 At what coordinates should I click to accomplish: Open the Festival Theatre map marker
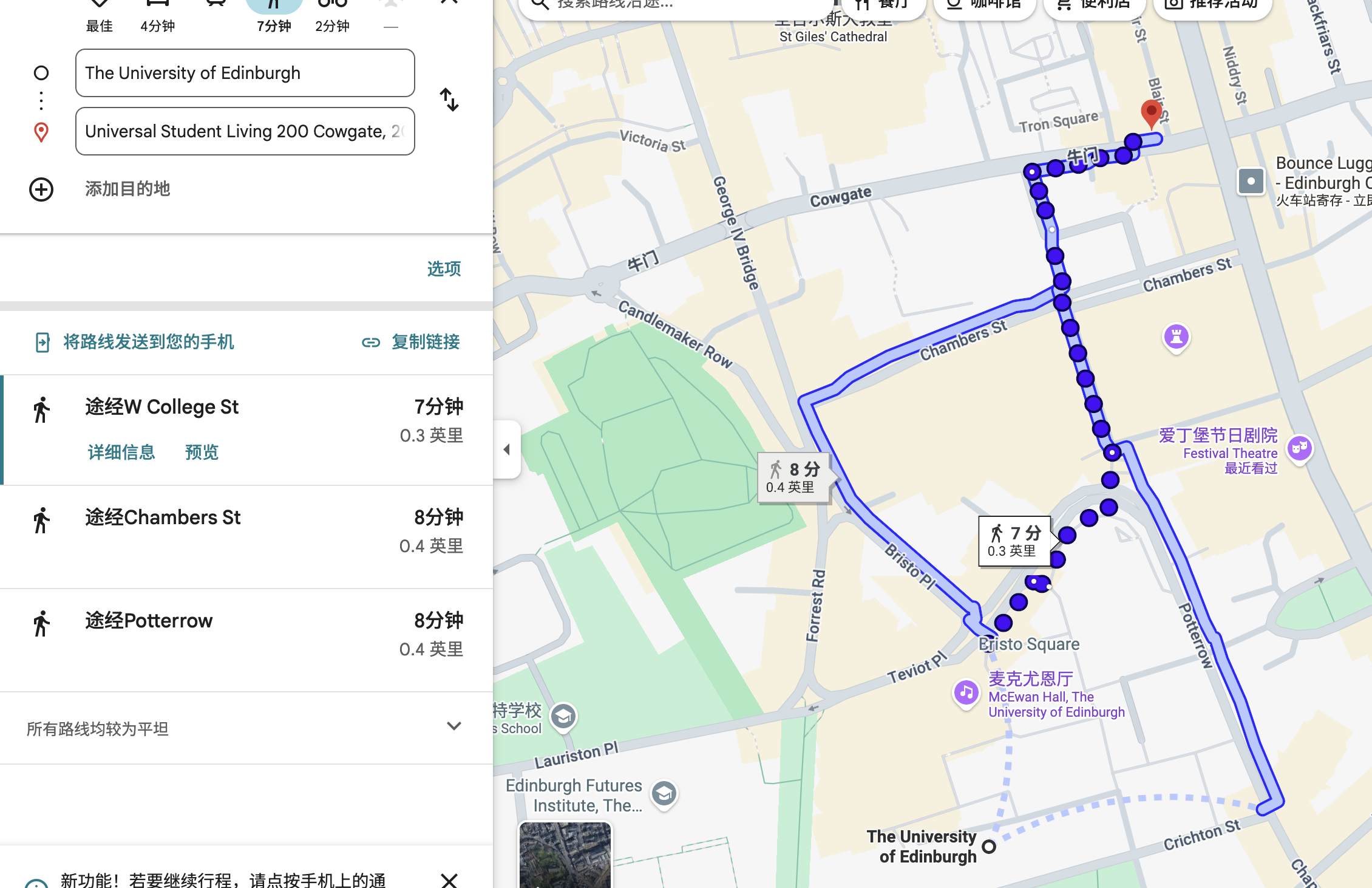click(x=1299, y=449)
